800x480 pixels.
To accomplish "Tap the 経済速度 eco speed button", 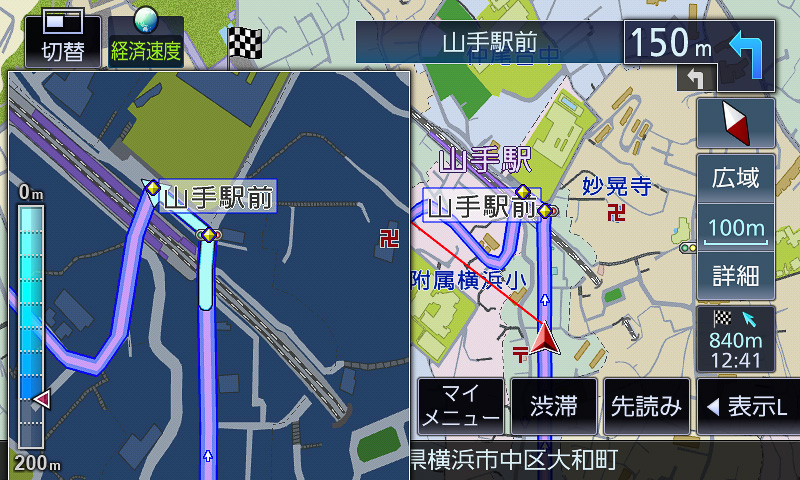I will [146, 41].
